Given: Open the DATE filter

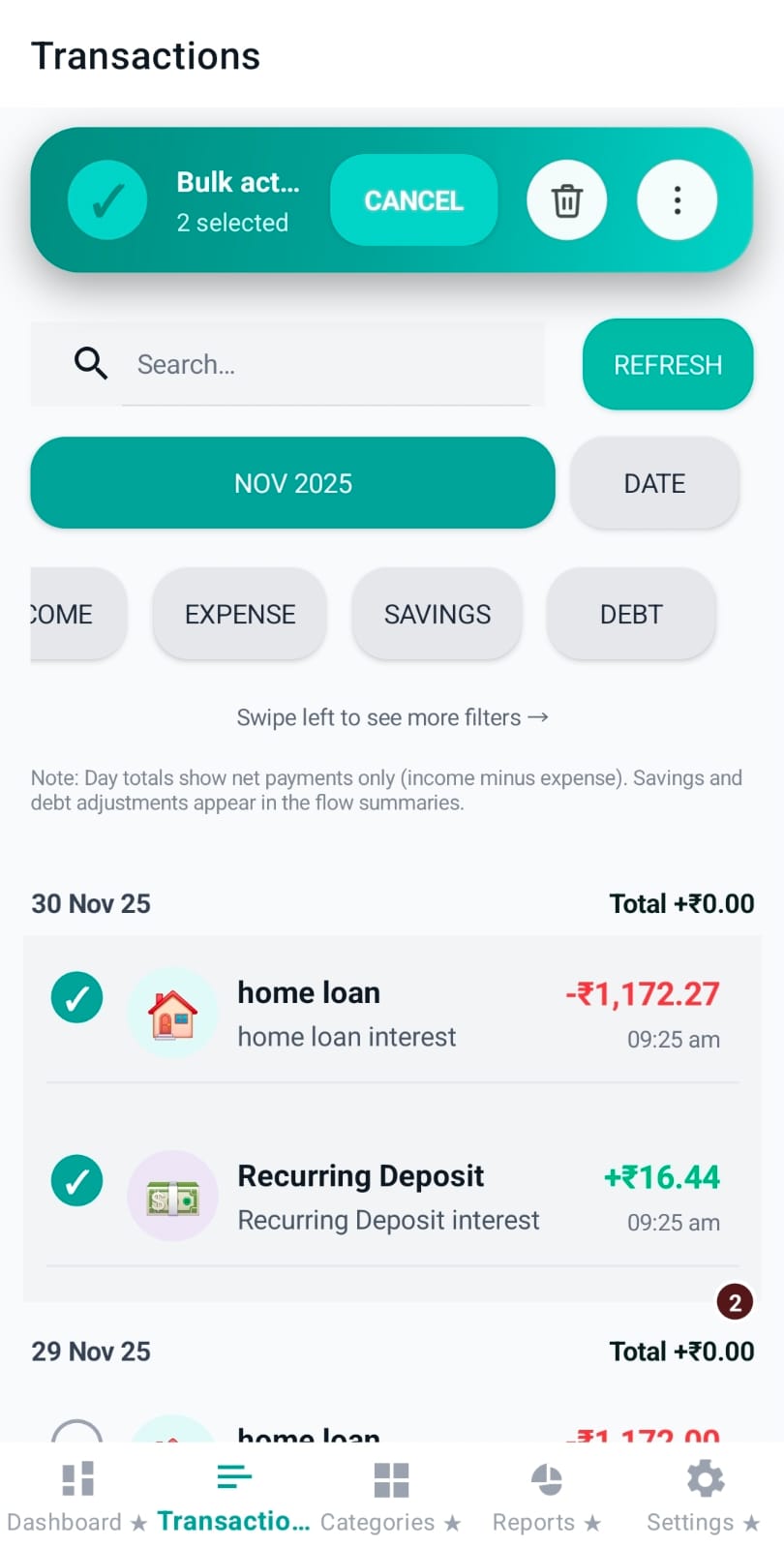Looking at the screenshot, I should [654, 483].
